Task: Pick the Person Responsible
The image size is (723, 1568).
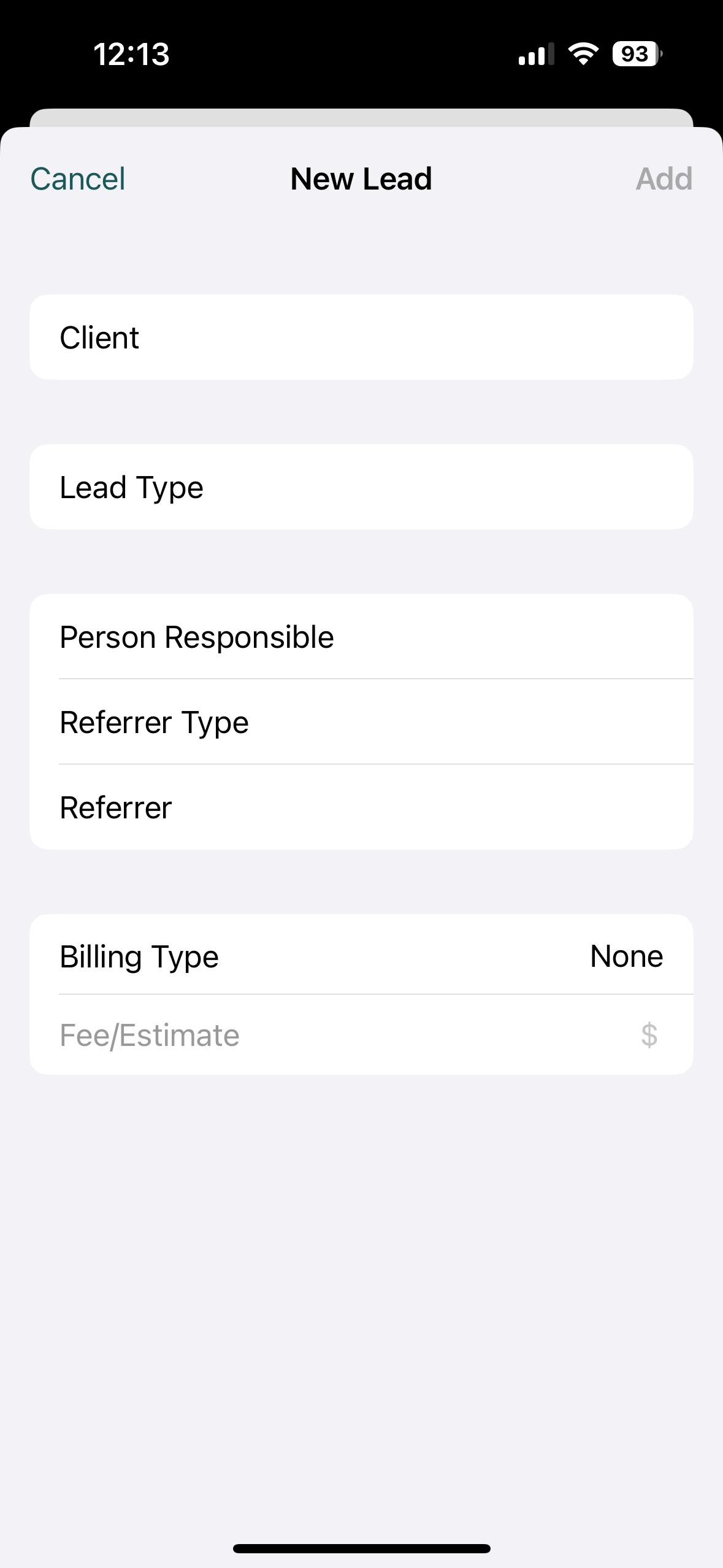Action: (361, 637)
